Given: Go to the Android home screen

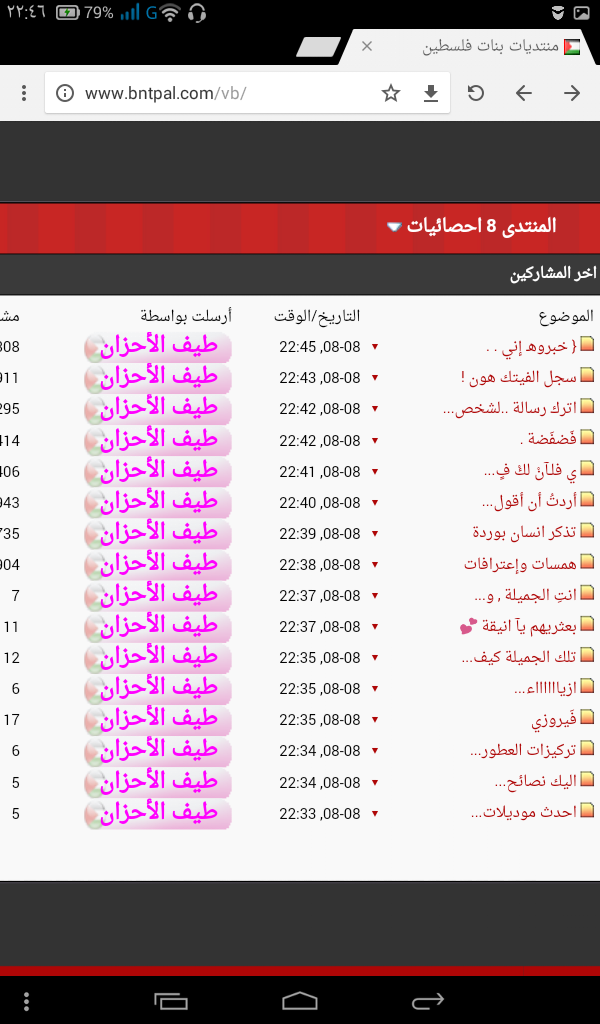Looking at the screenshot, I should [x=300, y=1000].
